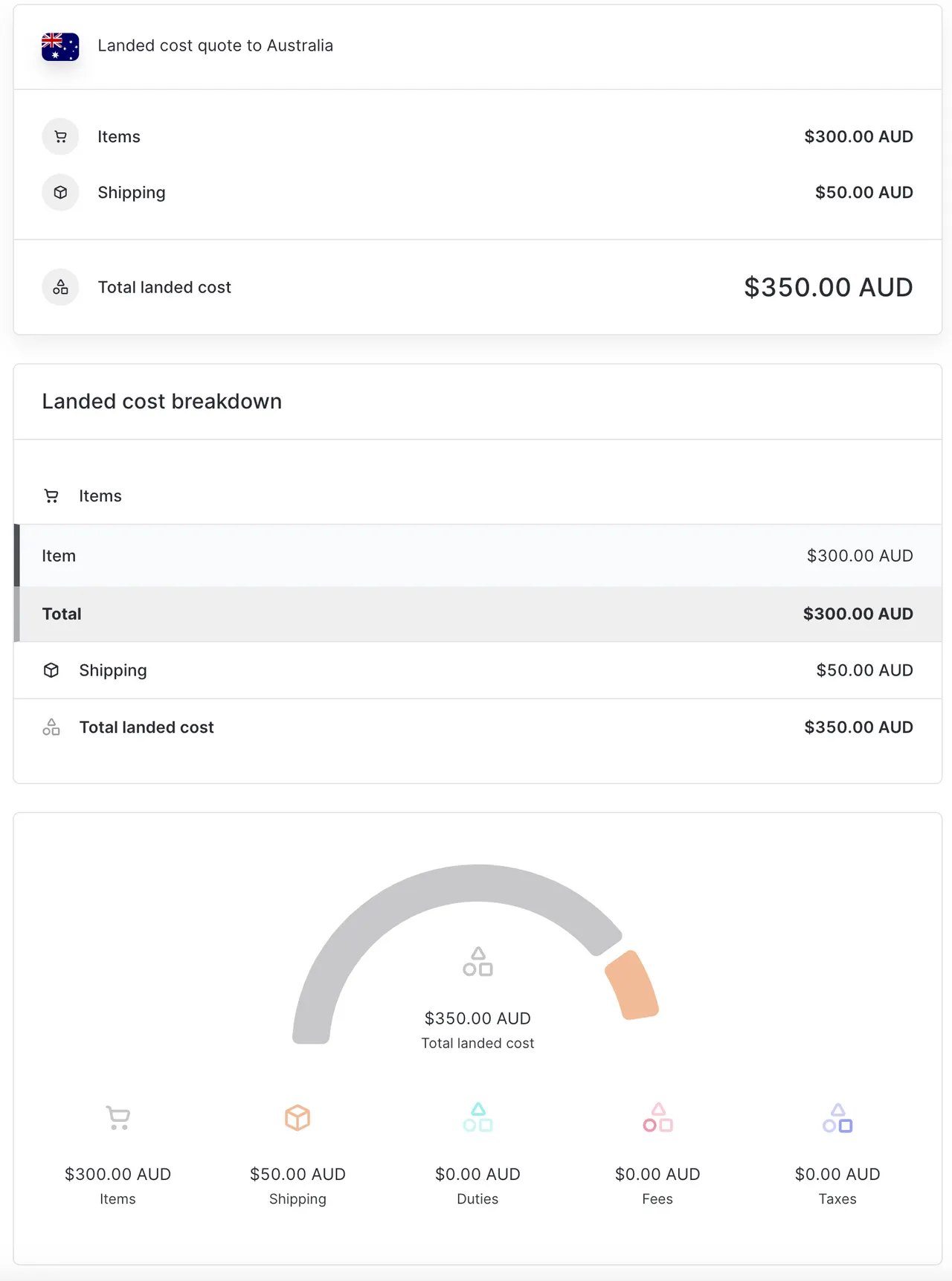Click the Total landed cost breakdown row

pos(476,727)
